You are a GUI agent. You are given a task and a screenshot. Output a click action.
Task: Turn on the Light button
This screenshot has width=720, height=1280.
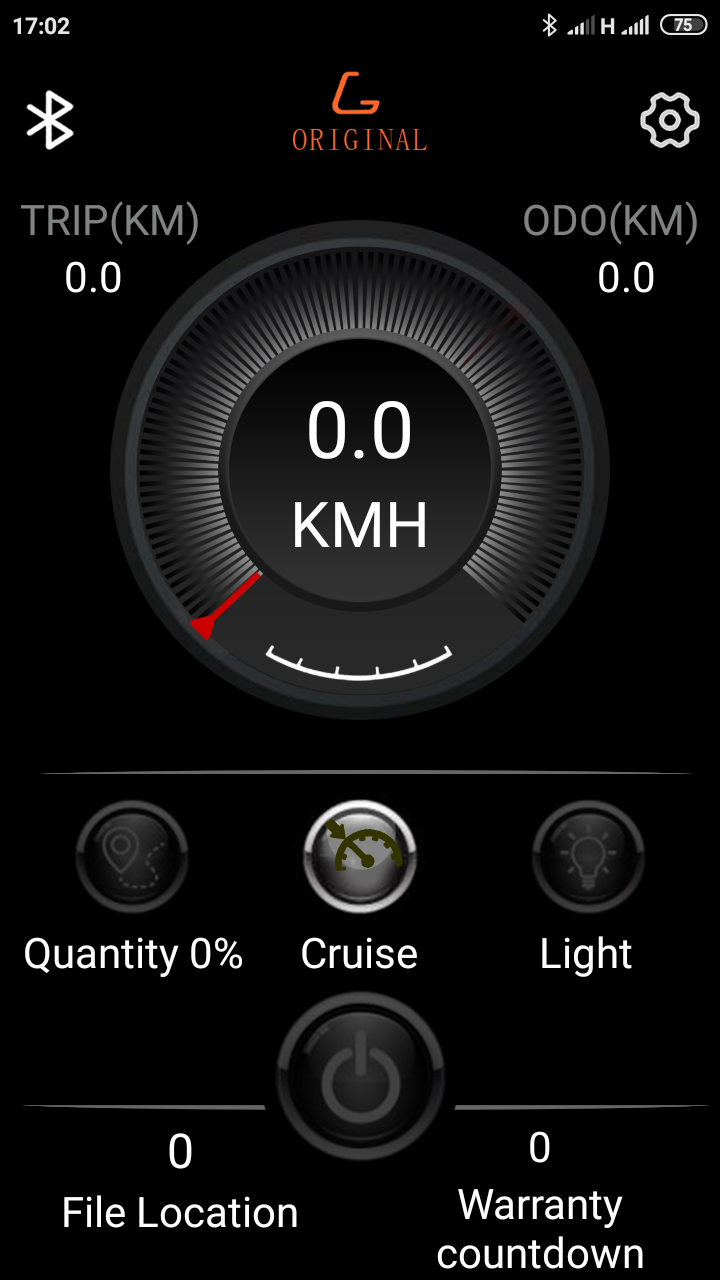click(x=588, y=856)
